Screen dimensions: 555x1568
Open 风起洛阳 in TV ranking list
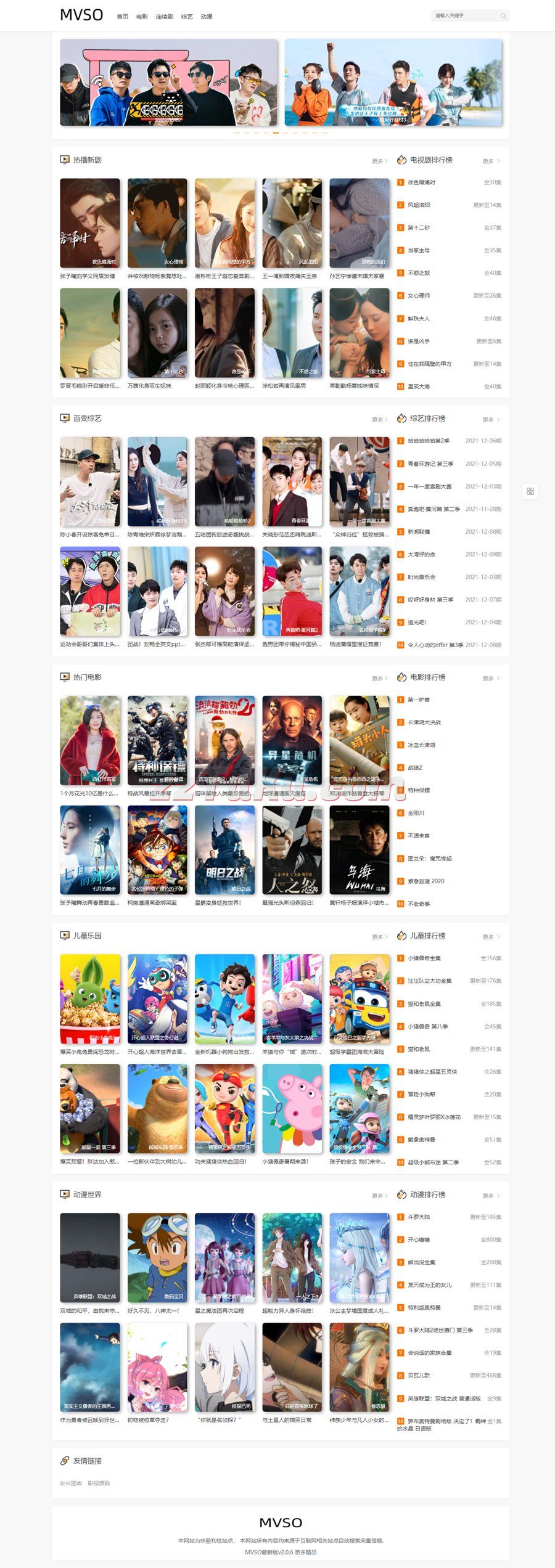419,205
